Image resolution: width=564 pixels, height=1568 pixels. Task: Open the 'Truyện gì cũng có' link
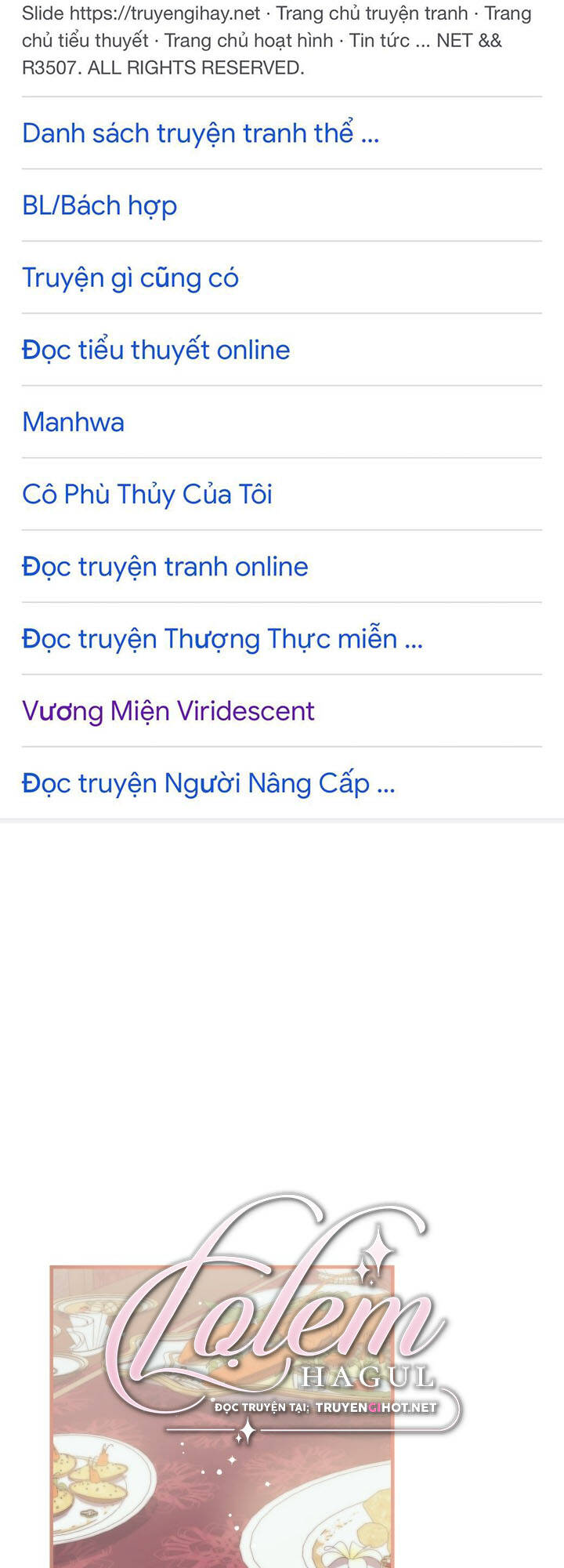(x=130, y=278)
